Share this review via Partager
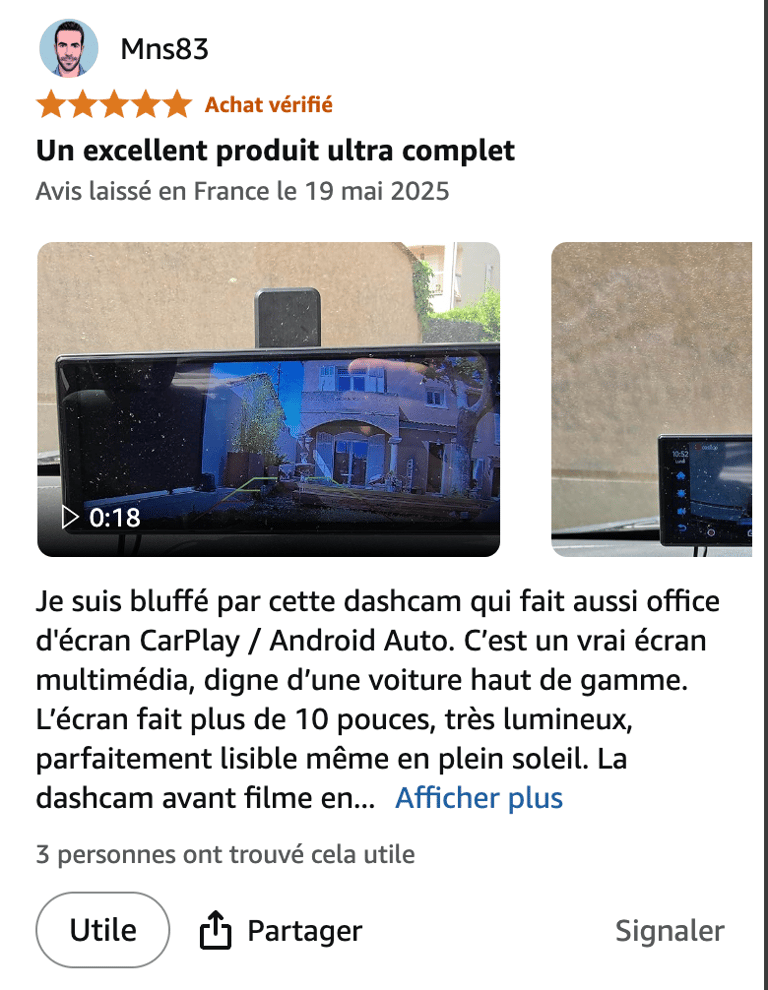Screen dimensions: 768x990 pos(283,931)
